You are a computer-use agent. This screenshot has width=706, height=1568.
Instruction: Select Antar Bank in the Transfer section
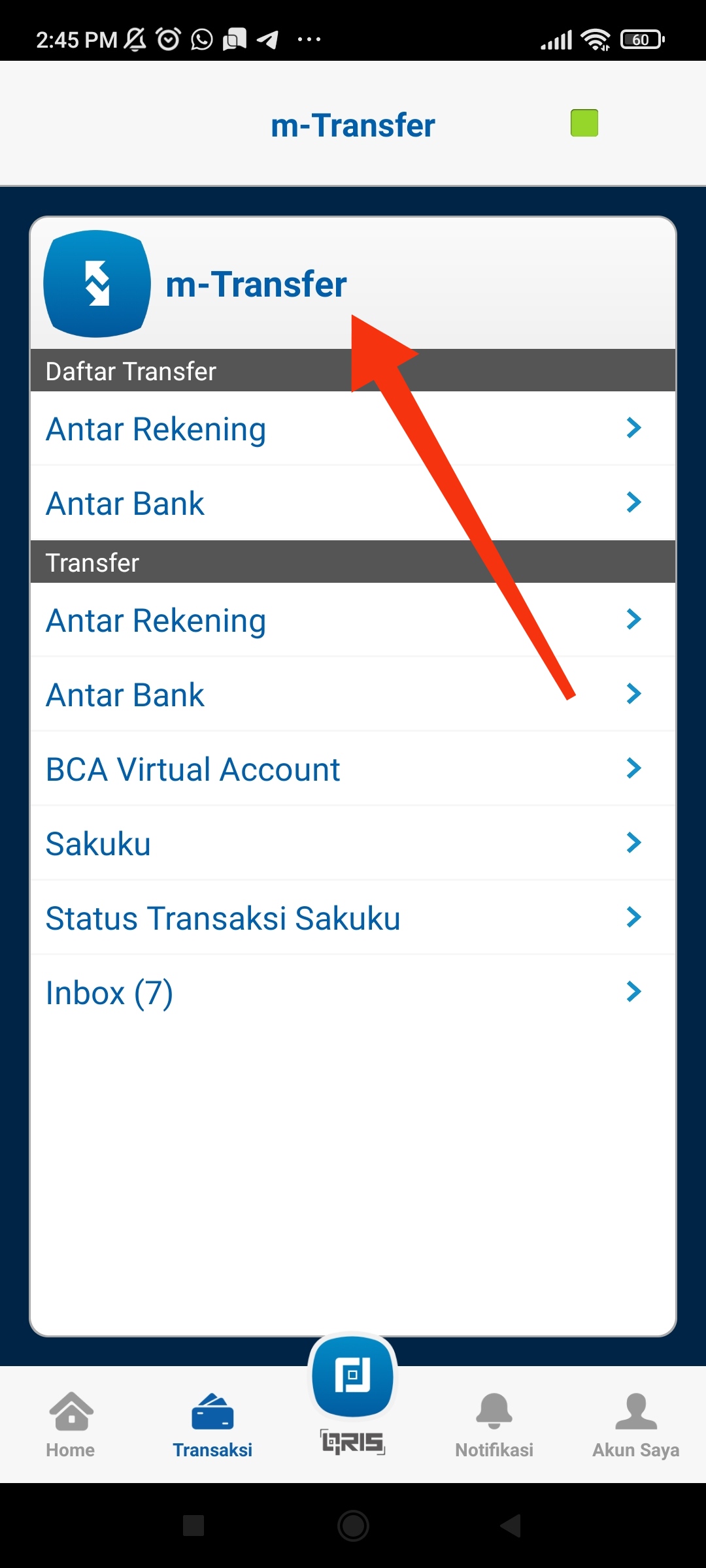[x=353, y=694]
